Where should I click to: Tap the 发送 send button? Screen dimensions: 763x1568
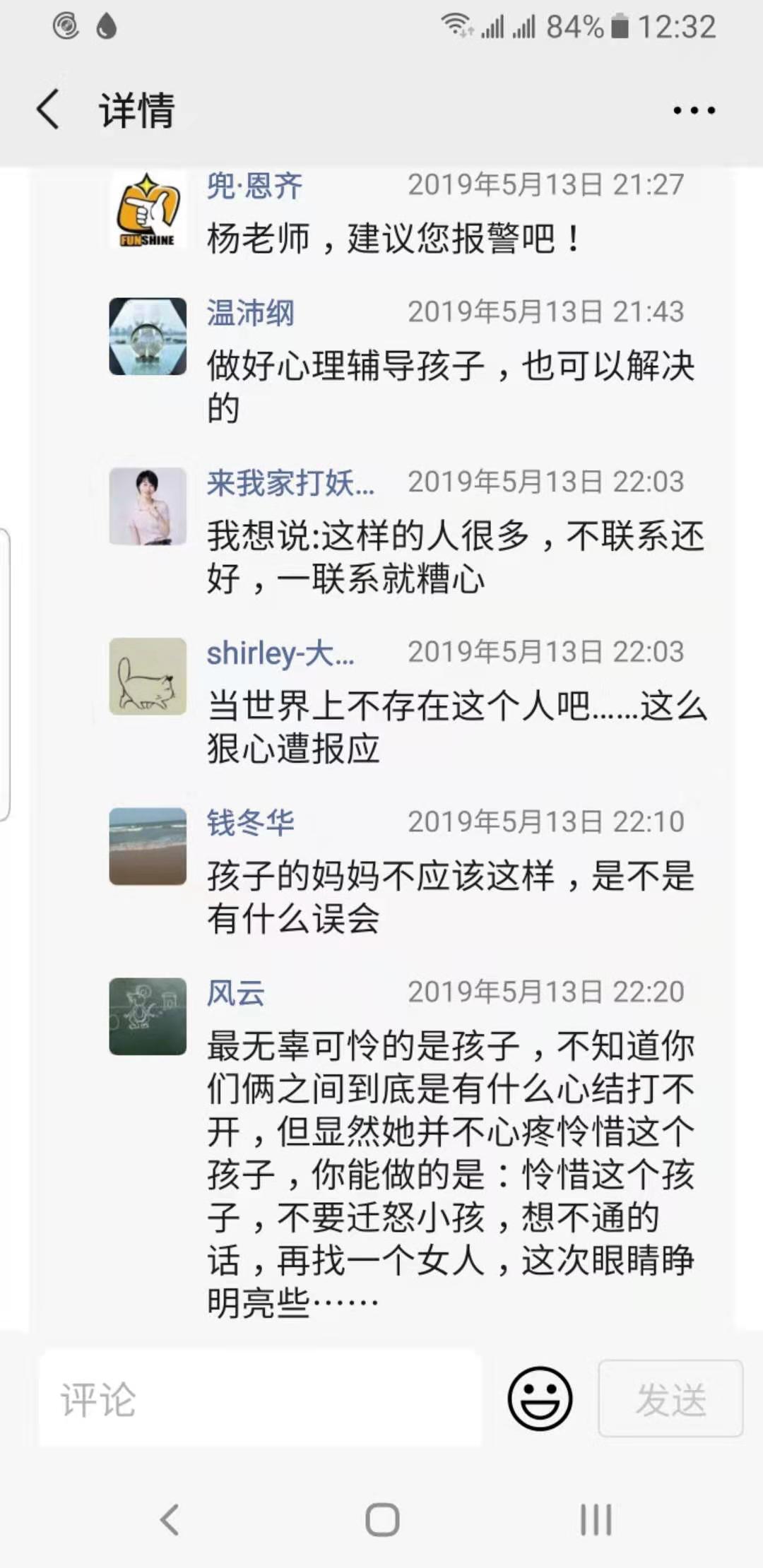[x=670, y=1398]
